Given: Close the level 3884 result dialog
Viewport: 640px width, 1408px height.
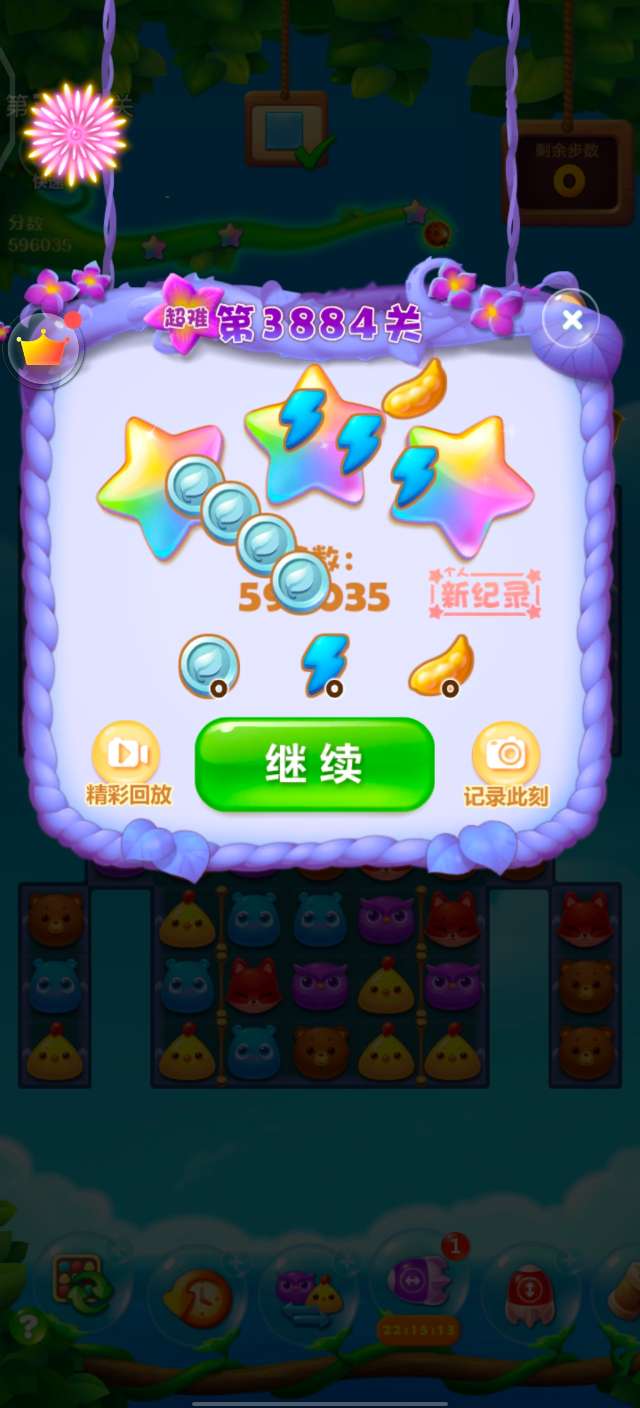Looking at the screenshot, I should 571,320.
